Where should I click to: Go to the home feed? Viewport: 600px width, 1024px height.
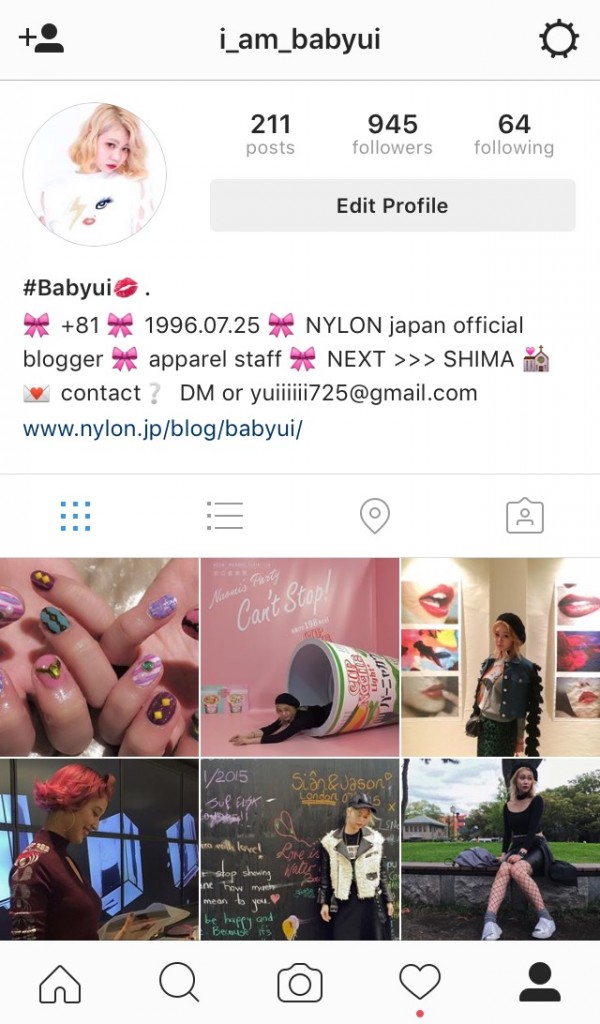click(x=60, y=983)
